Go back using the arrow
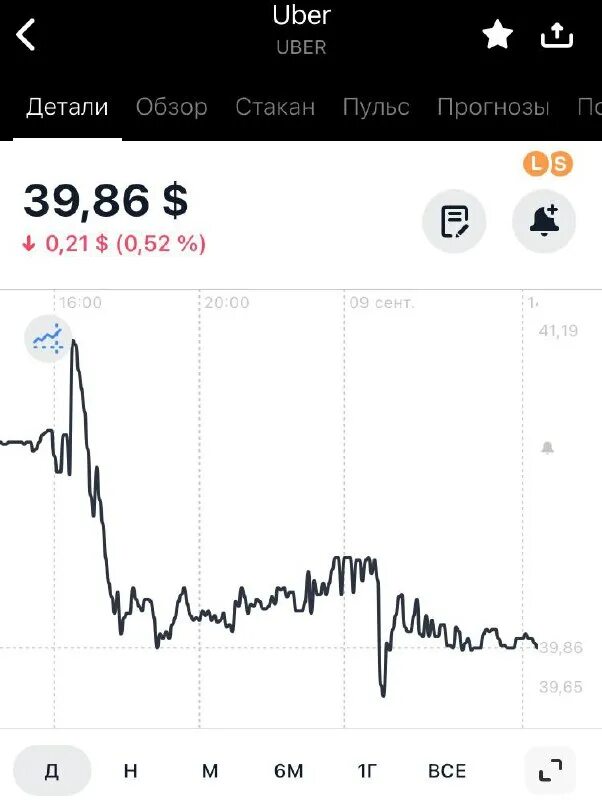 click(27, 35)
